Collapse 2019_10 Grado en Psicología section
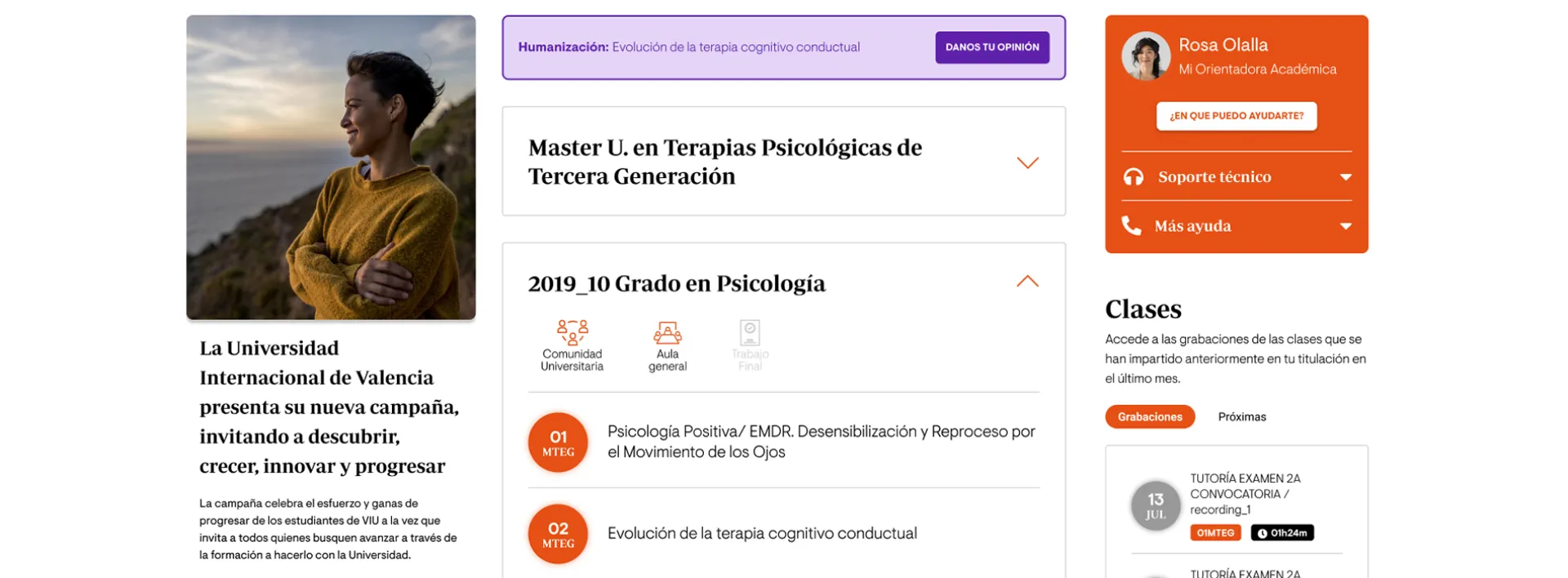The width and height of the screenshot is (1568, 578). 1027,282
